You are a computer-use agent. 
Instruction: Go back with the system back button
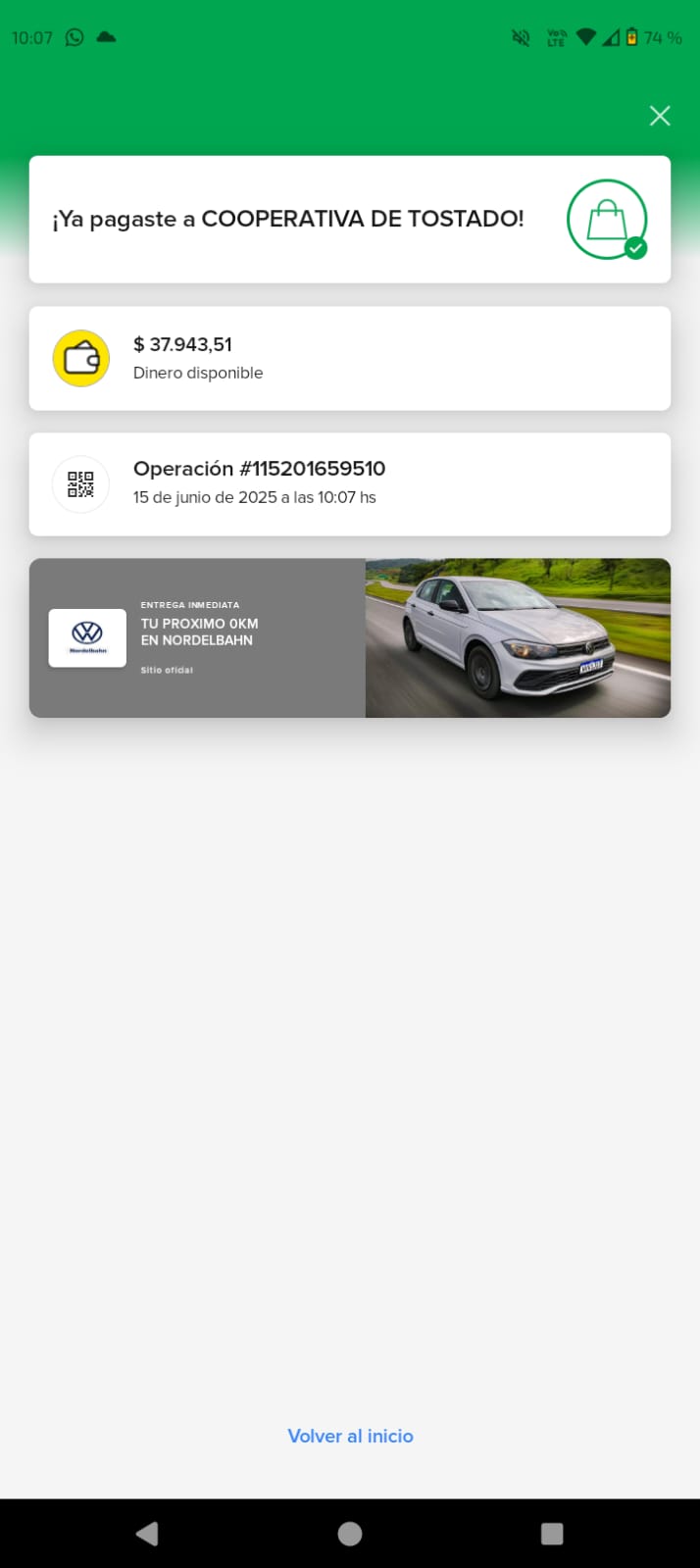pyautogui.click(x=147, y=1534)
